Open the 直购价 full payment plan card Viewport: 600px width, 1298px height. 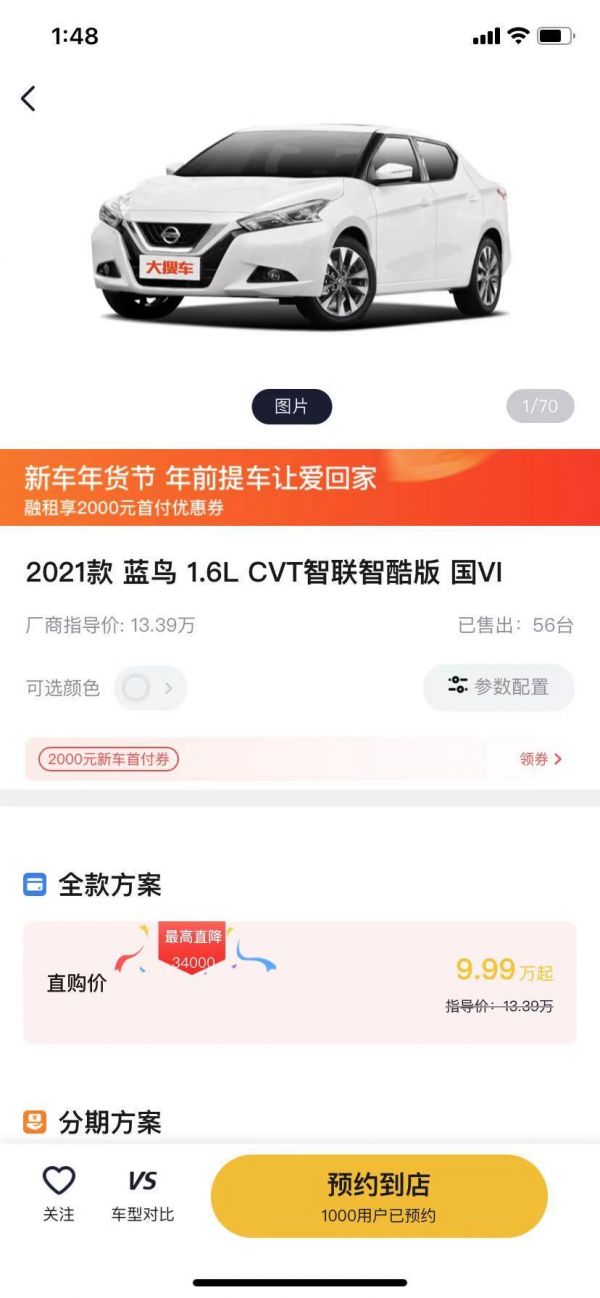tap(300, 982)
